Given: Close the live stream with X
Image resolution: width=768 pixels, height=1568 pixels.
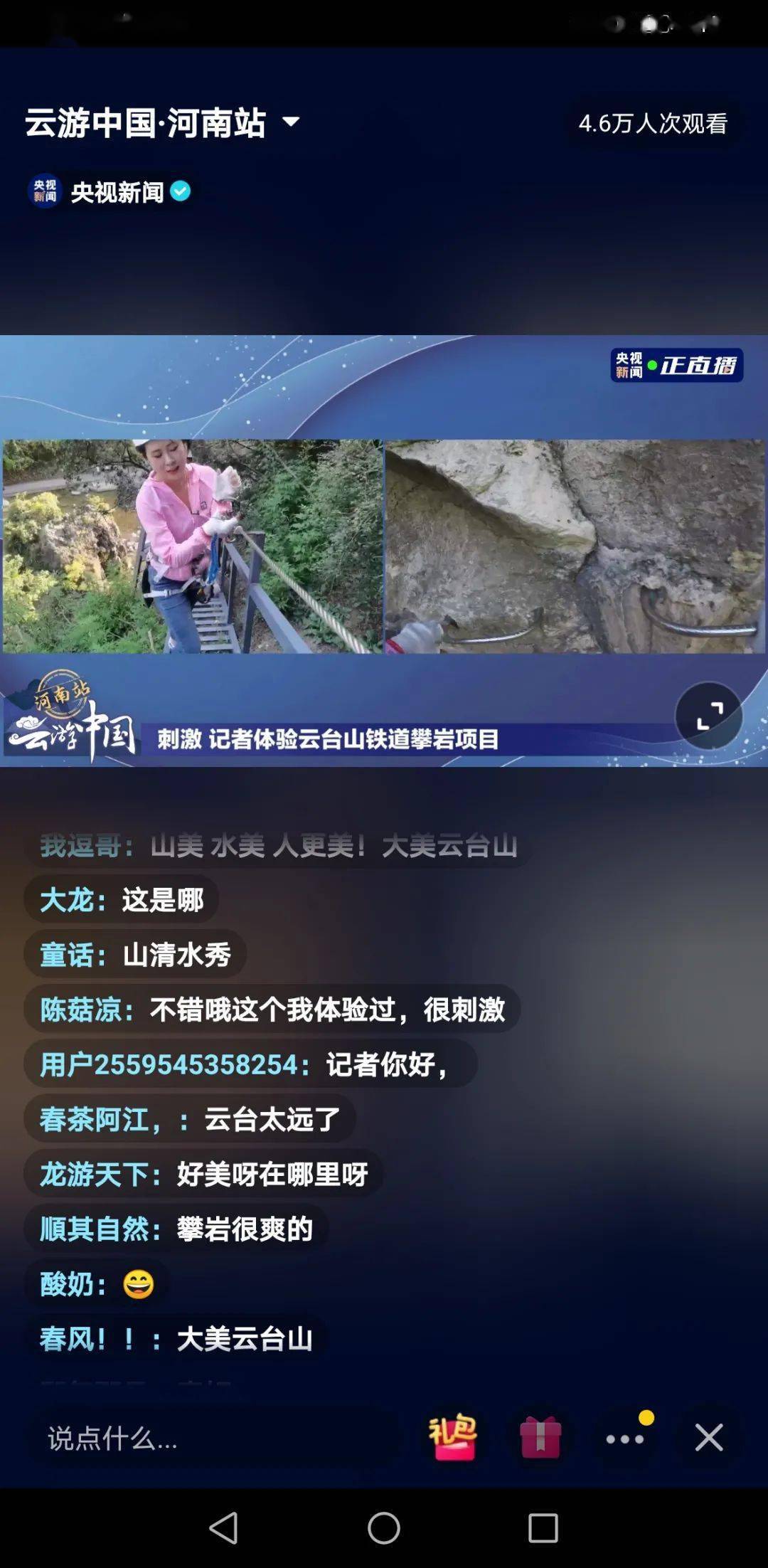Looking at the screenshot, I should click(708, 1438).
